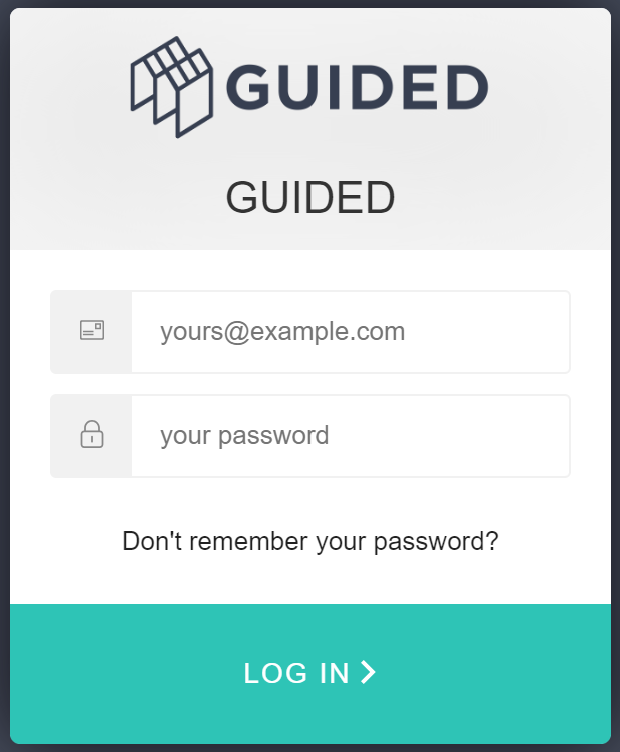Tap the LOG IN button

(310, 673)
